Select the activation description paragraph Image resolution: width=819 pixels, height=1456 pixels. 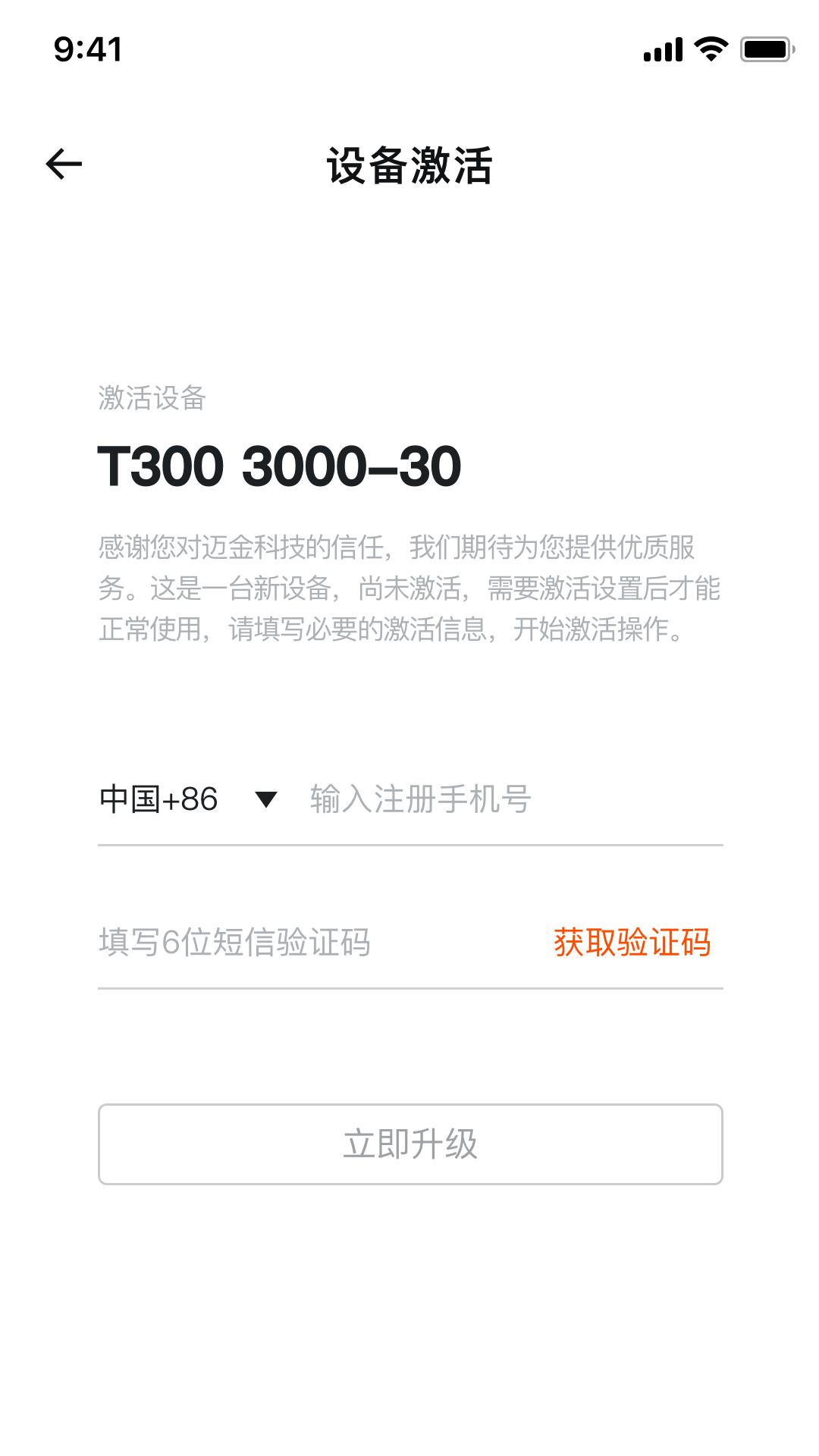point(409,588)
